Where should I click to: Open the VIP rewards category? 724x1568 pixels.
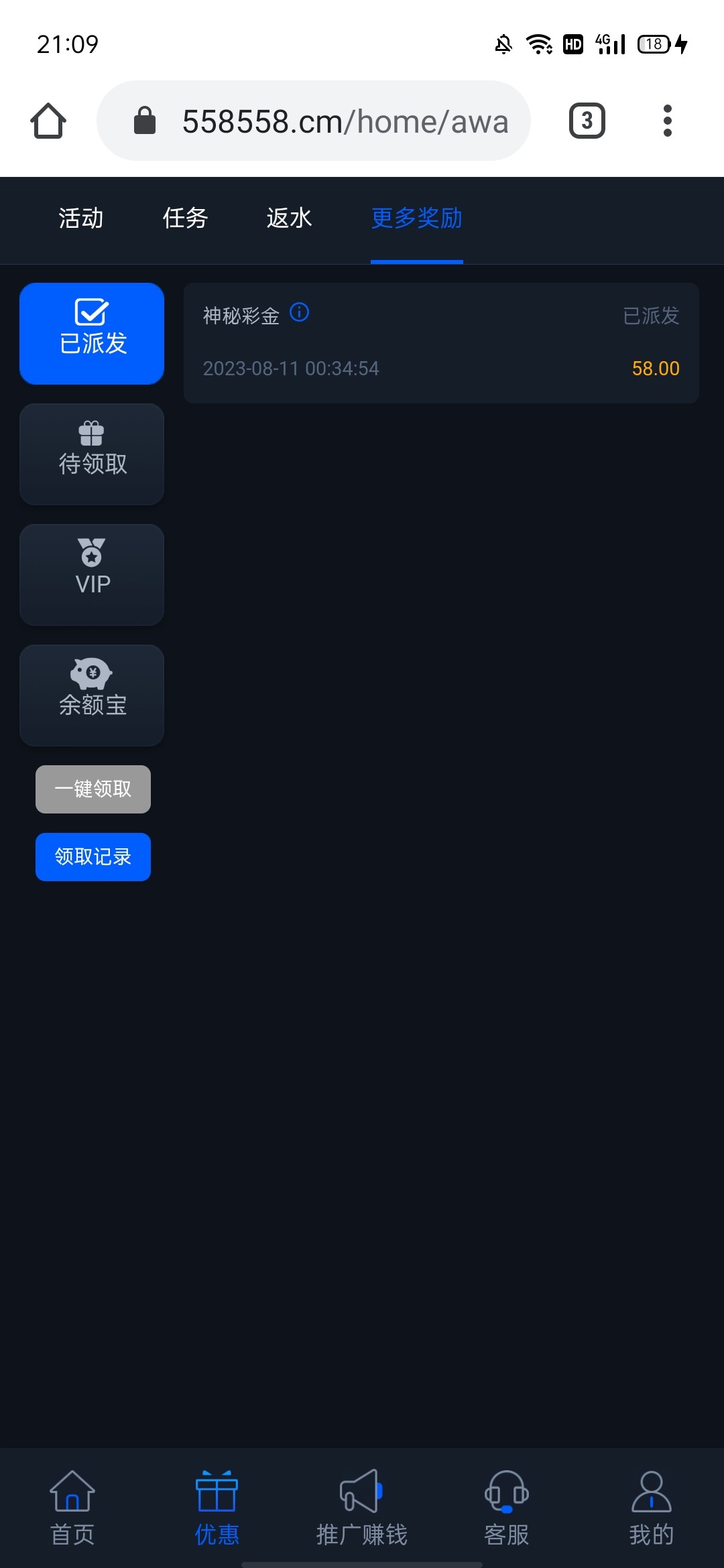(x=92, y=575)
